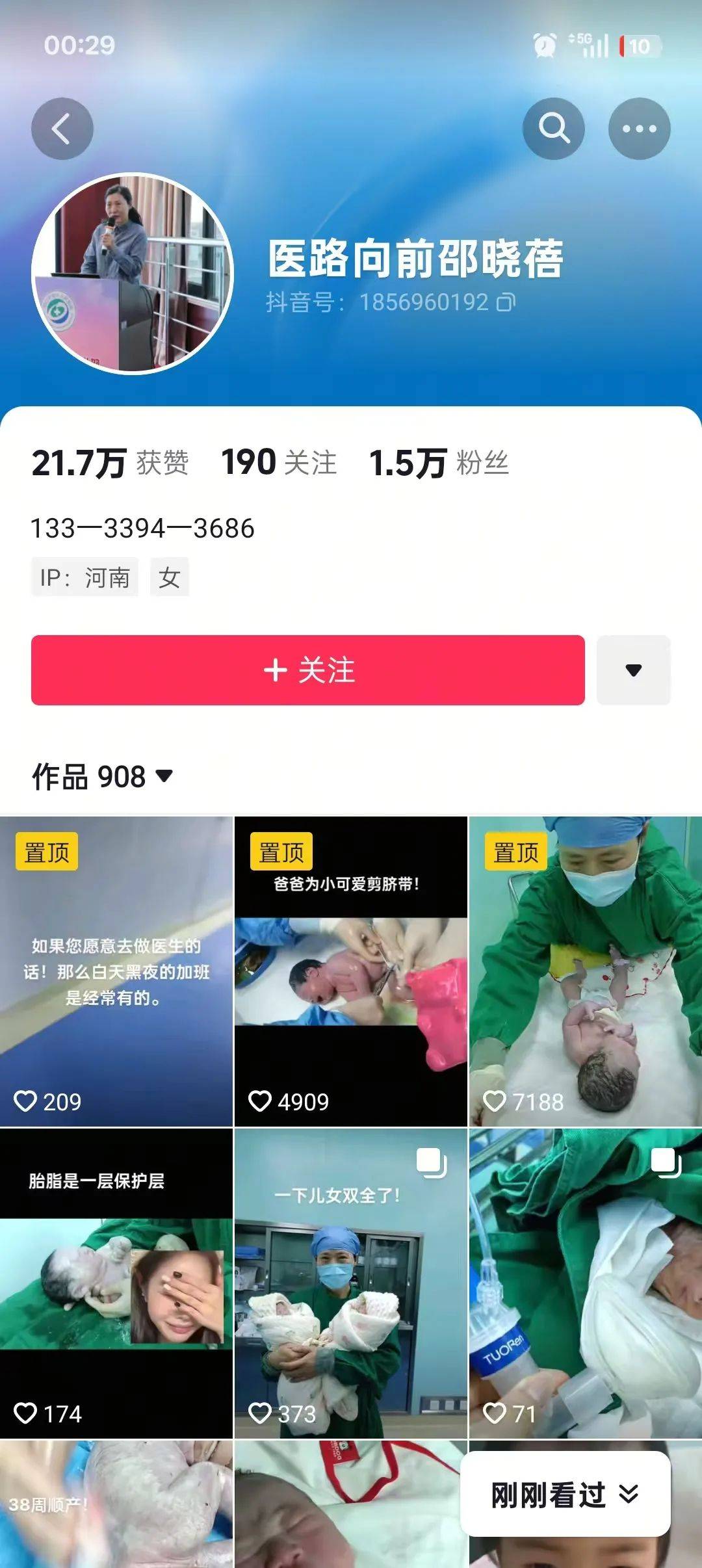Jump to 刚刚看过 recently viewed

pos(565,1495)
